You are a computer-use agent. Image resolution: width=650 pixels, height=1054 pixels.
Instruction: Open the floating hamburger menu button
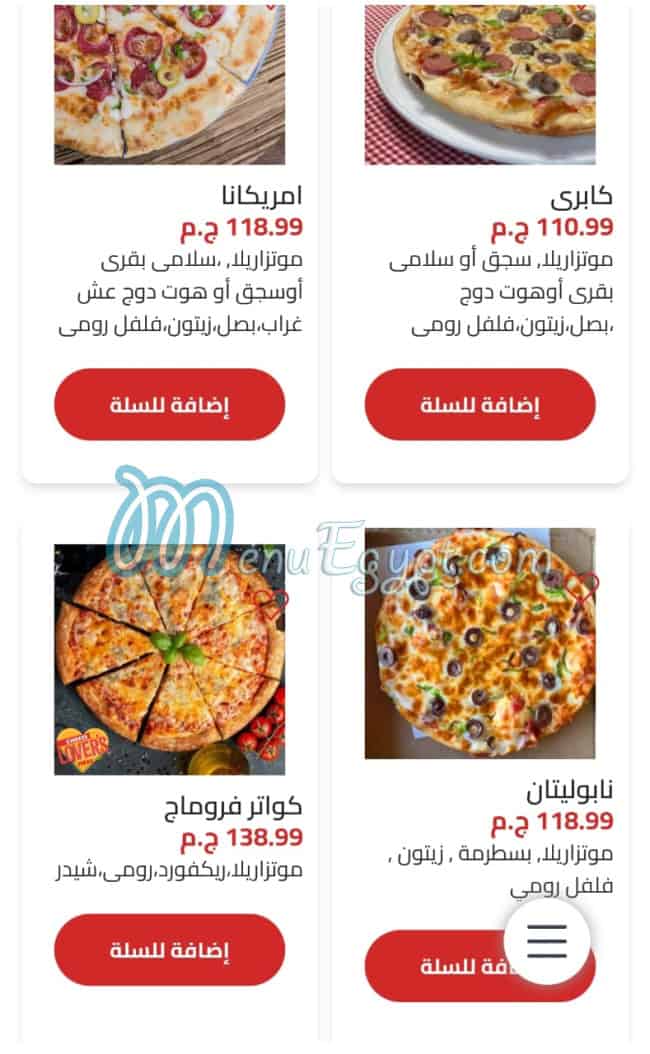tap(547, 941)
